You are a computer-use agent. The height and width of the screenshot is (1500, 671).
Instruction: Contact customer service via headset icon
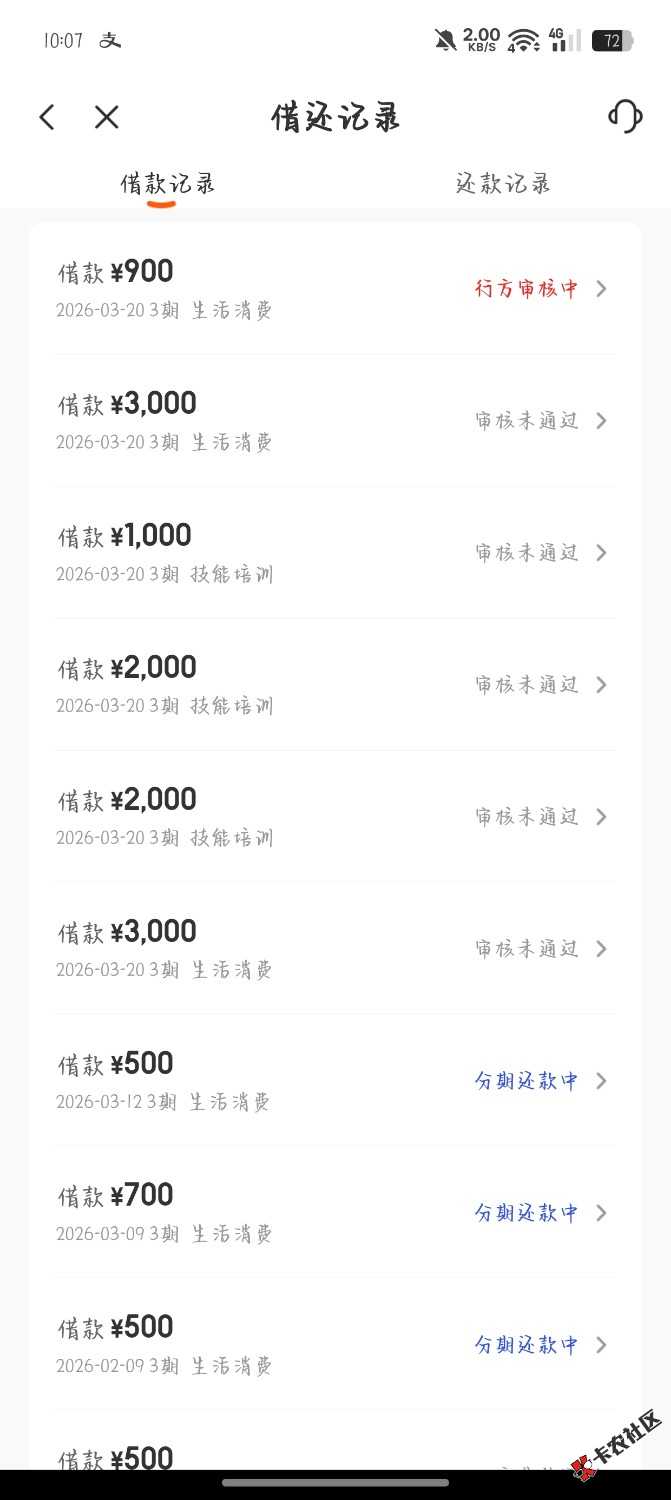(625, 116)
